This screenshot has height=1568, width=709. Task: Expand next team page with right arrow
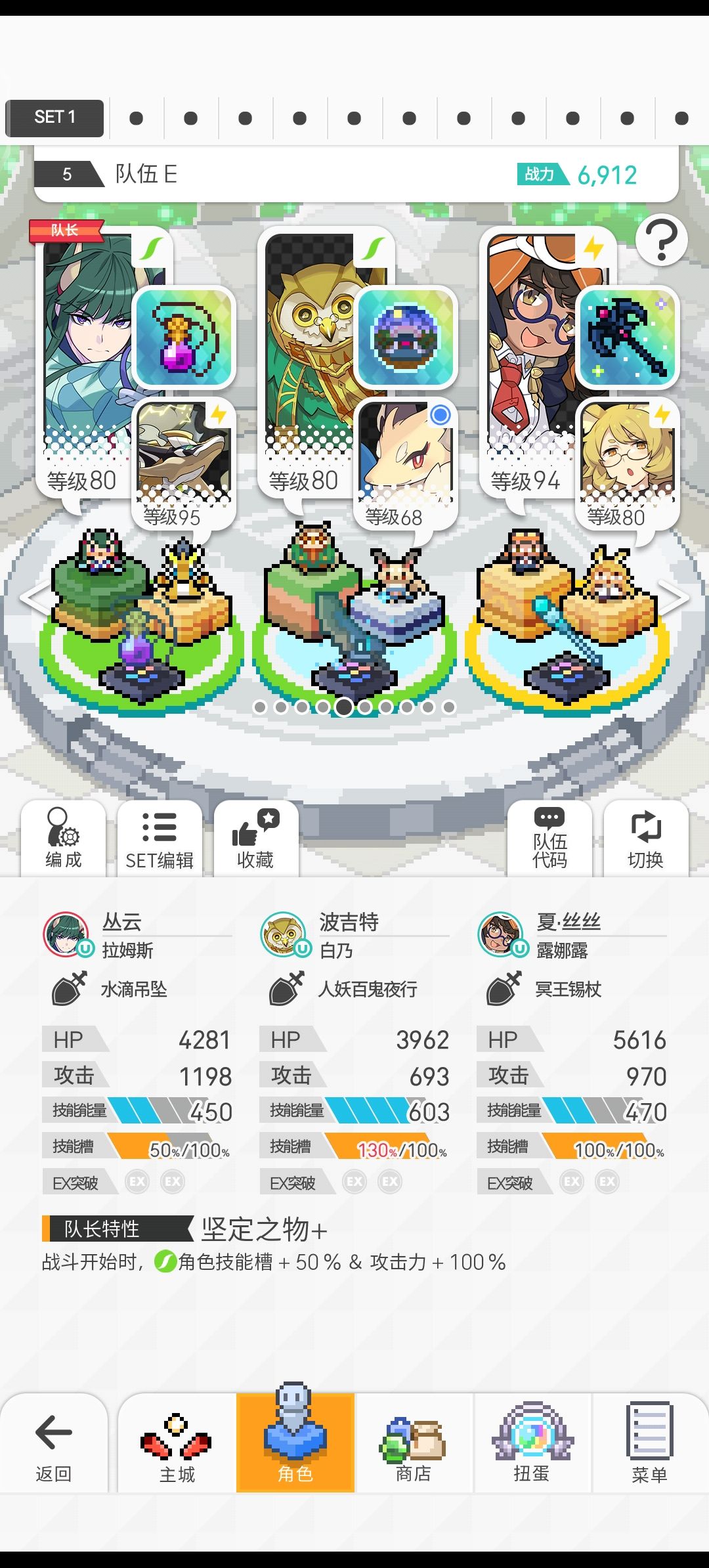pyautogui.click(x=675, y=598)
